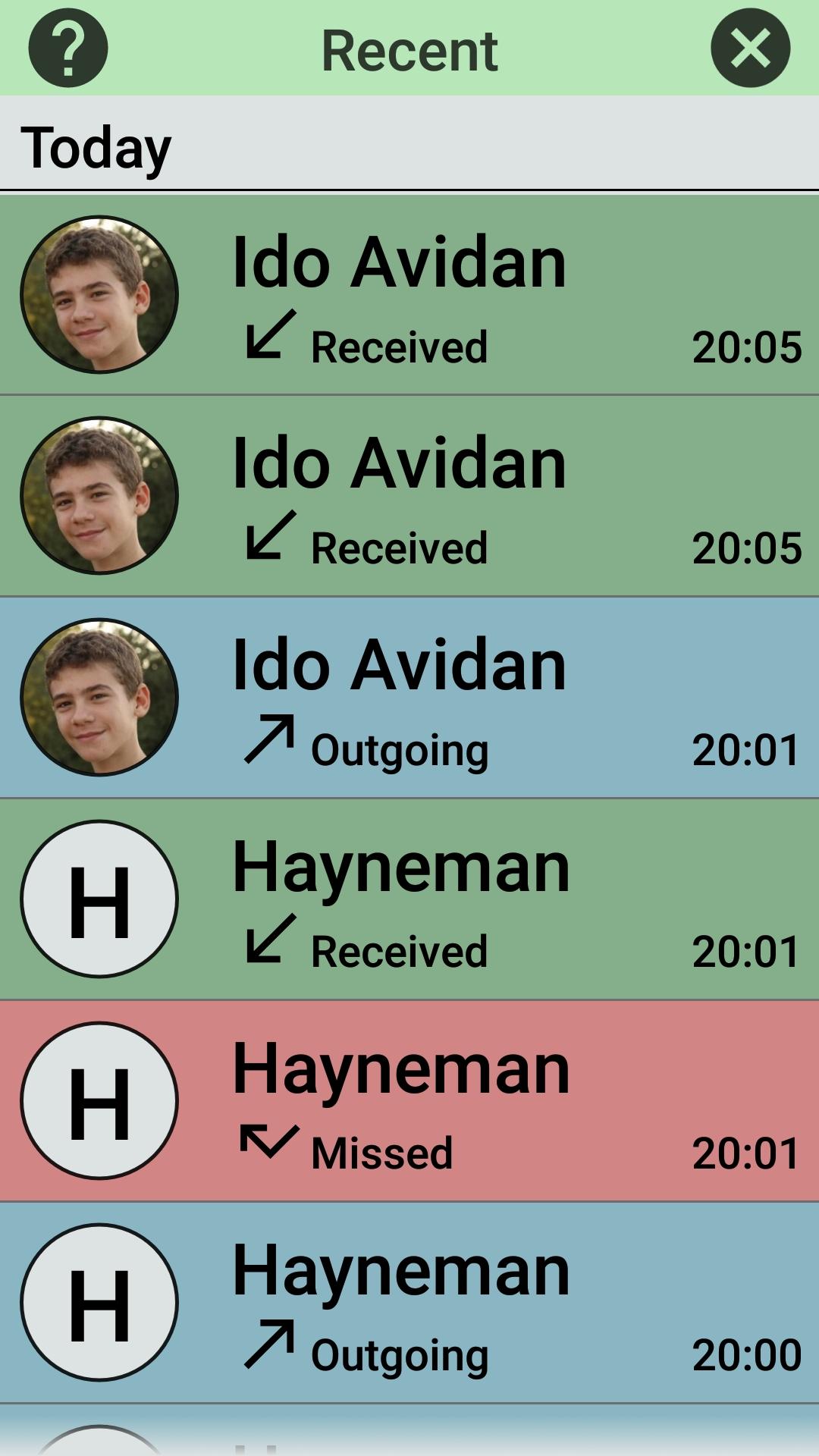Select the missed call from Hayneman
The image size is (819, 1456).
pos(409,1101)
